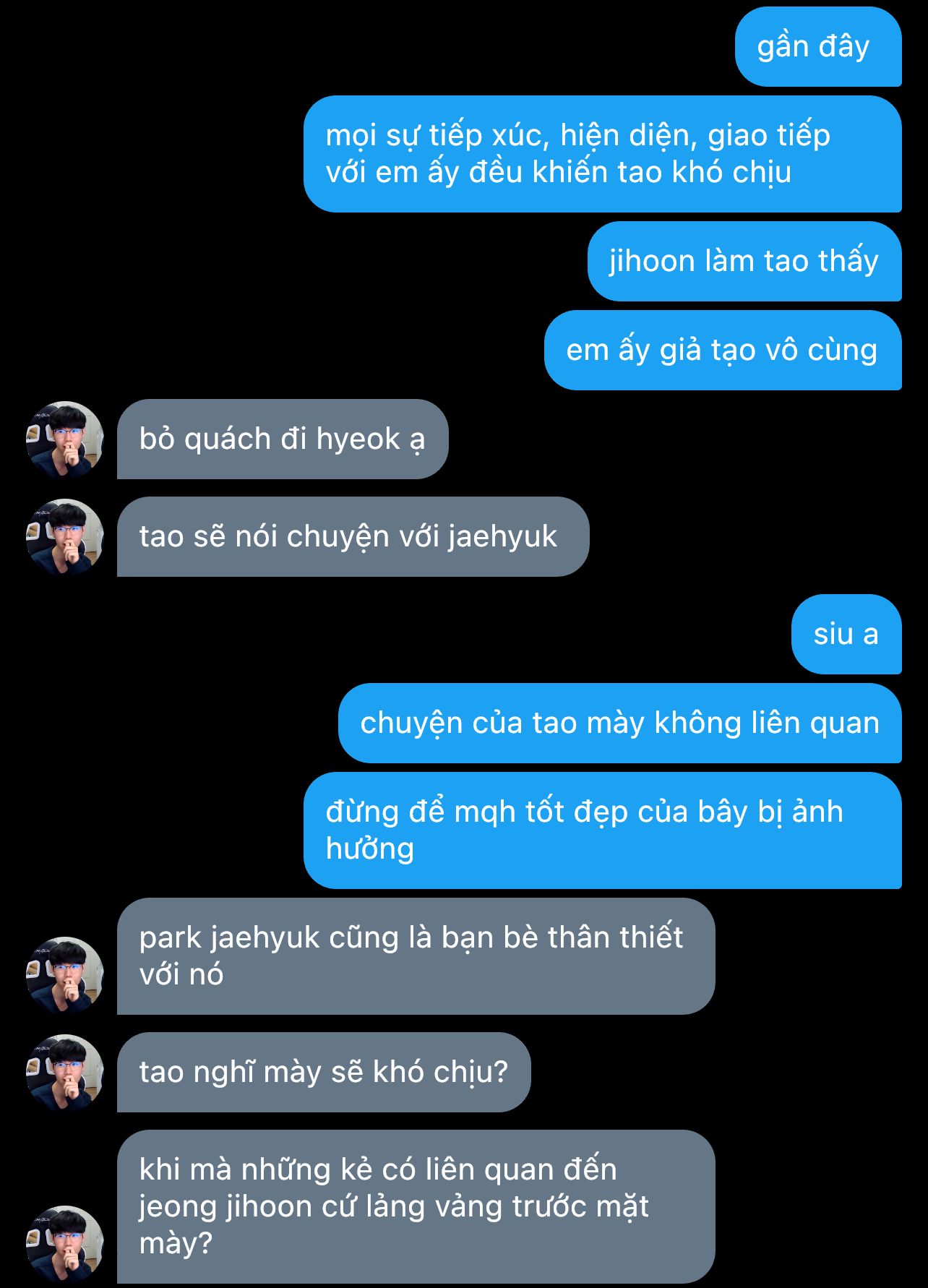Tap avatar next to "tao sẽ nói chuyện với jaehyuk"
Screen dimensions: 928x1288
[65, 537]
